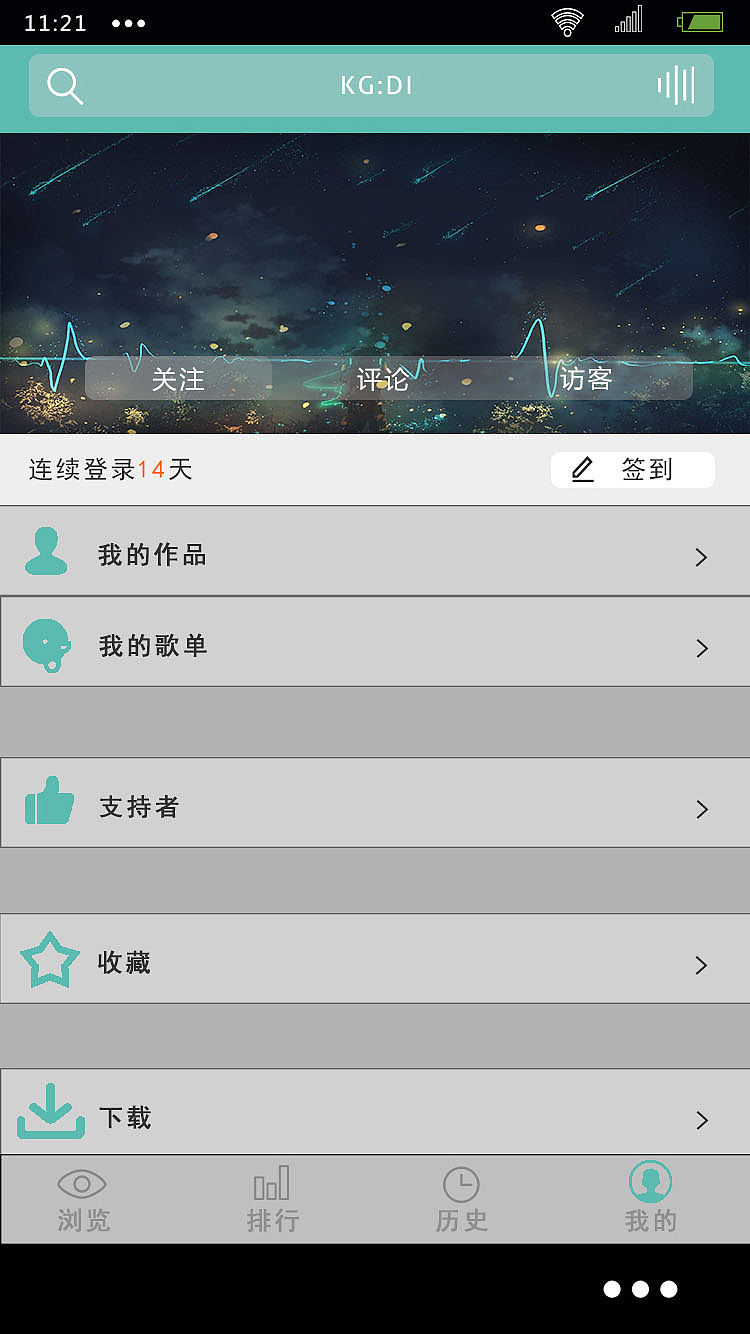Open the audio equalizer icon top right

[677, 85]
